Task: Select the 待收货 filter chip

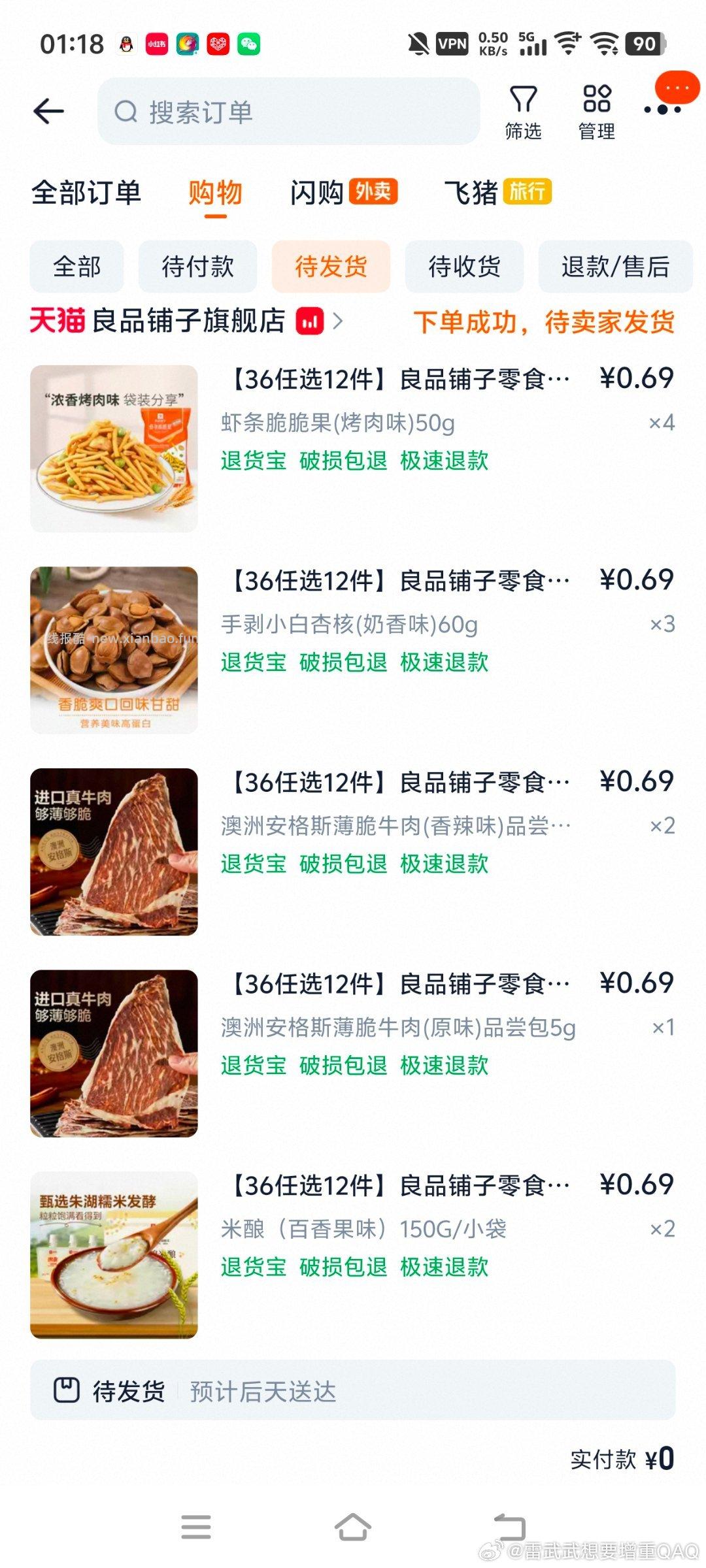Action: [465, 267]
